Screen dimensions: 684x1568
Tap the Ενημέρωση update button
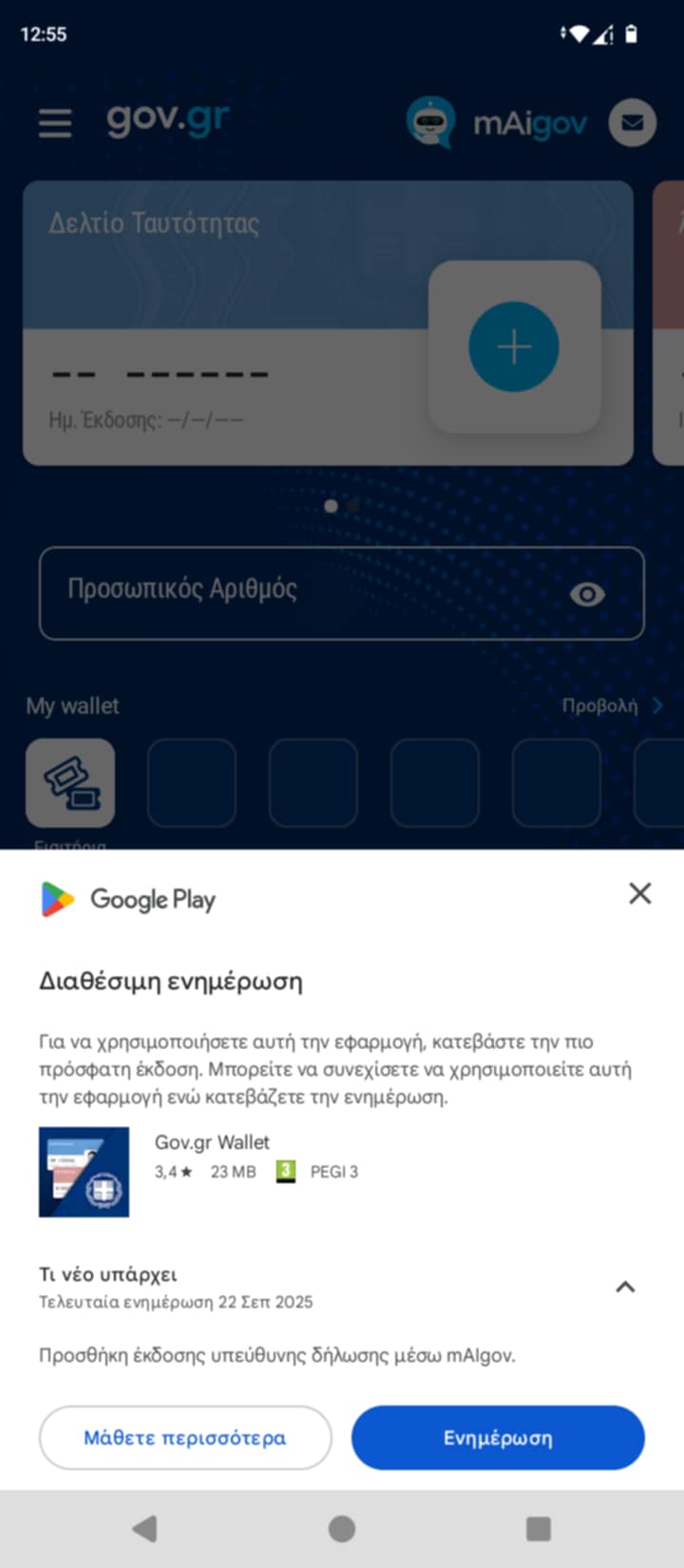pos(498,1438)
